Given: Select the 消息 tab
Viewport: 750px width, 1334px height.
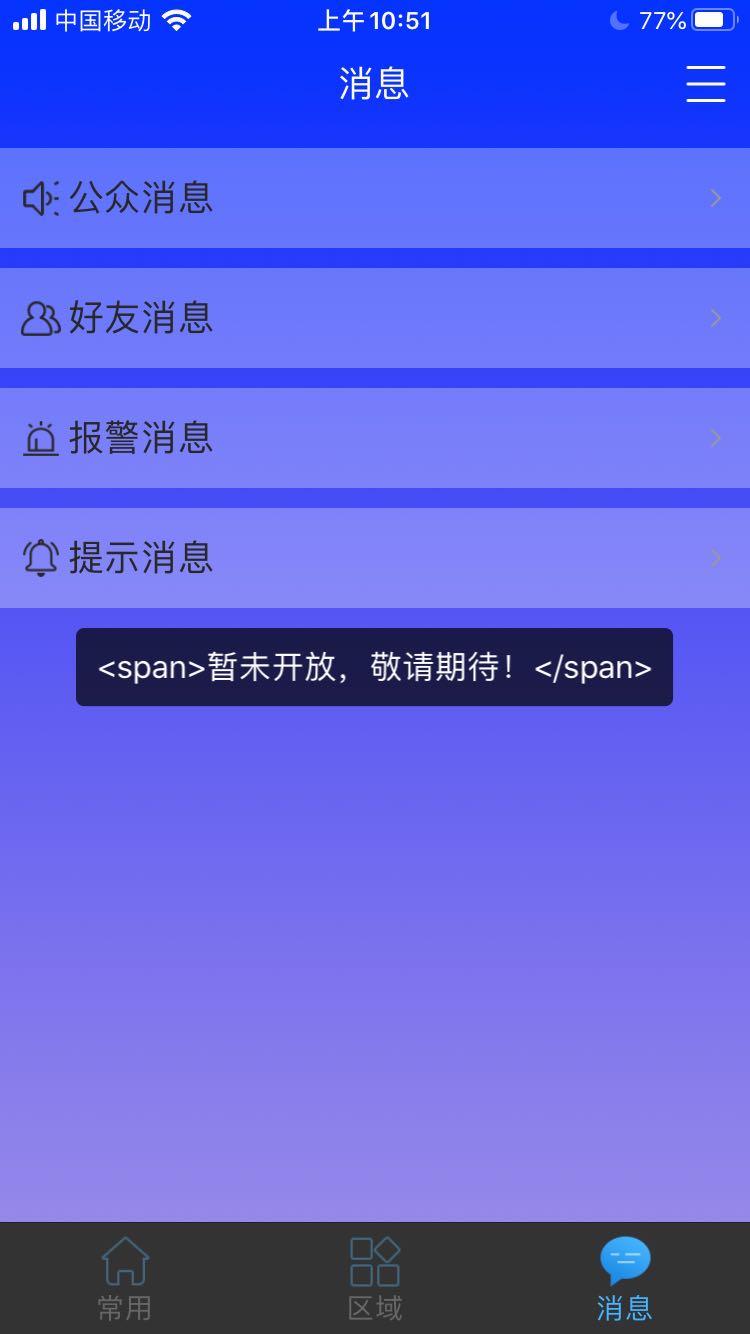Looking at the screenshot, I should [x=625, y=1278].
